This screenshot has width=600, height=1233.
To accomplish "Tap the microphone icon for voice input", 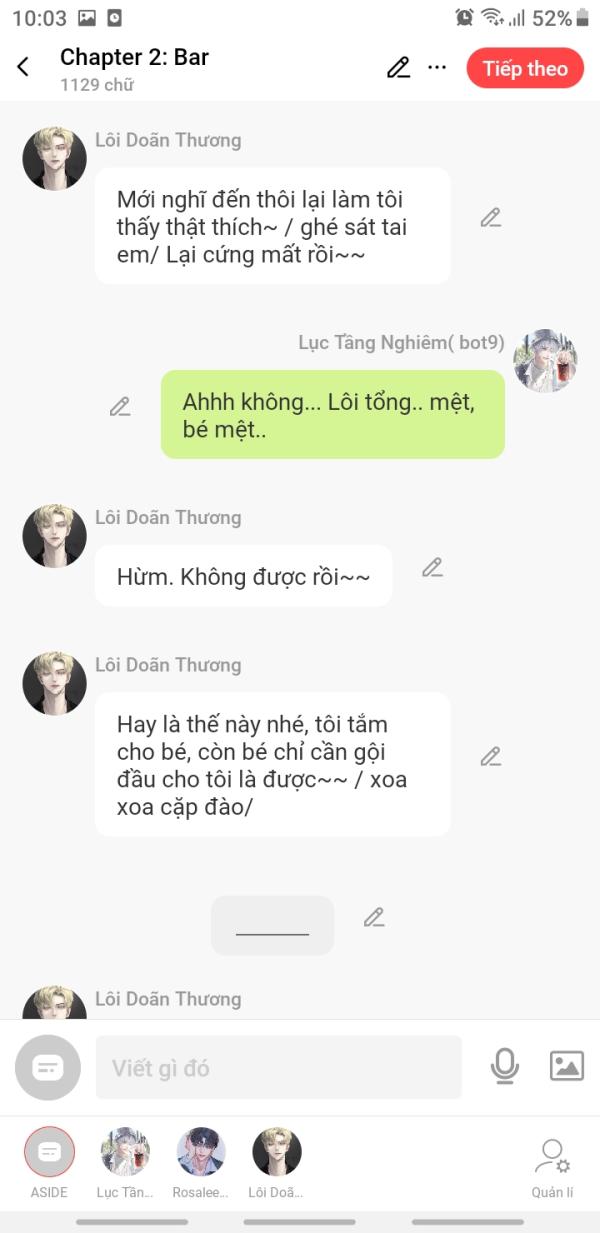I will 505,1067.
